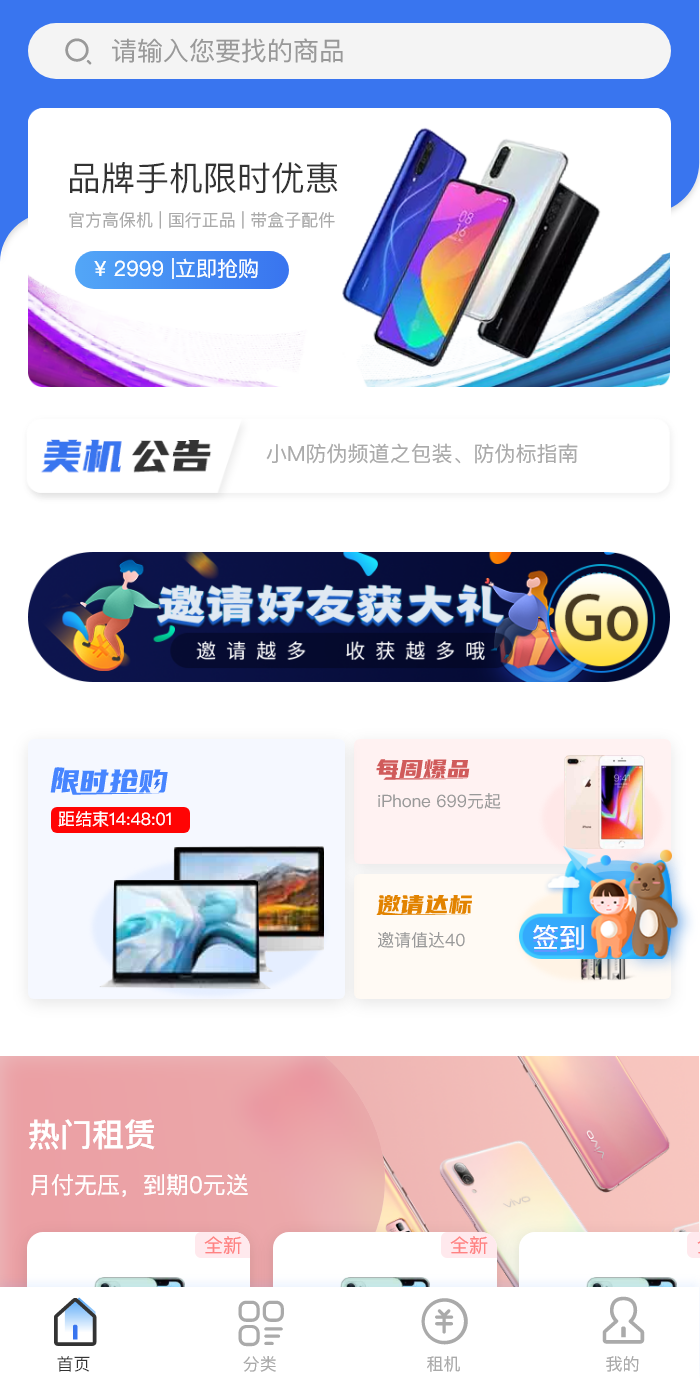Go to the 首页 tab
The width and height of the screenshot is (700, 1378).
(74, 1335)
